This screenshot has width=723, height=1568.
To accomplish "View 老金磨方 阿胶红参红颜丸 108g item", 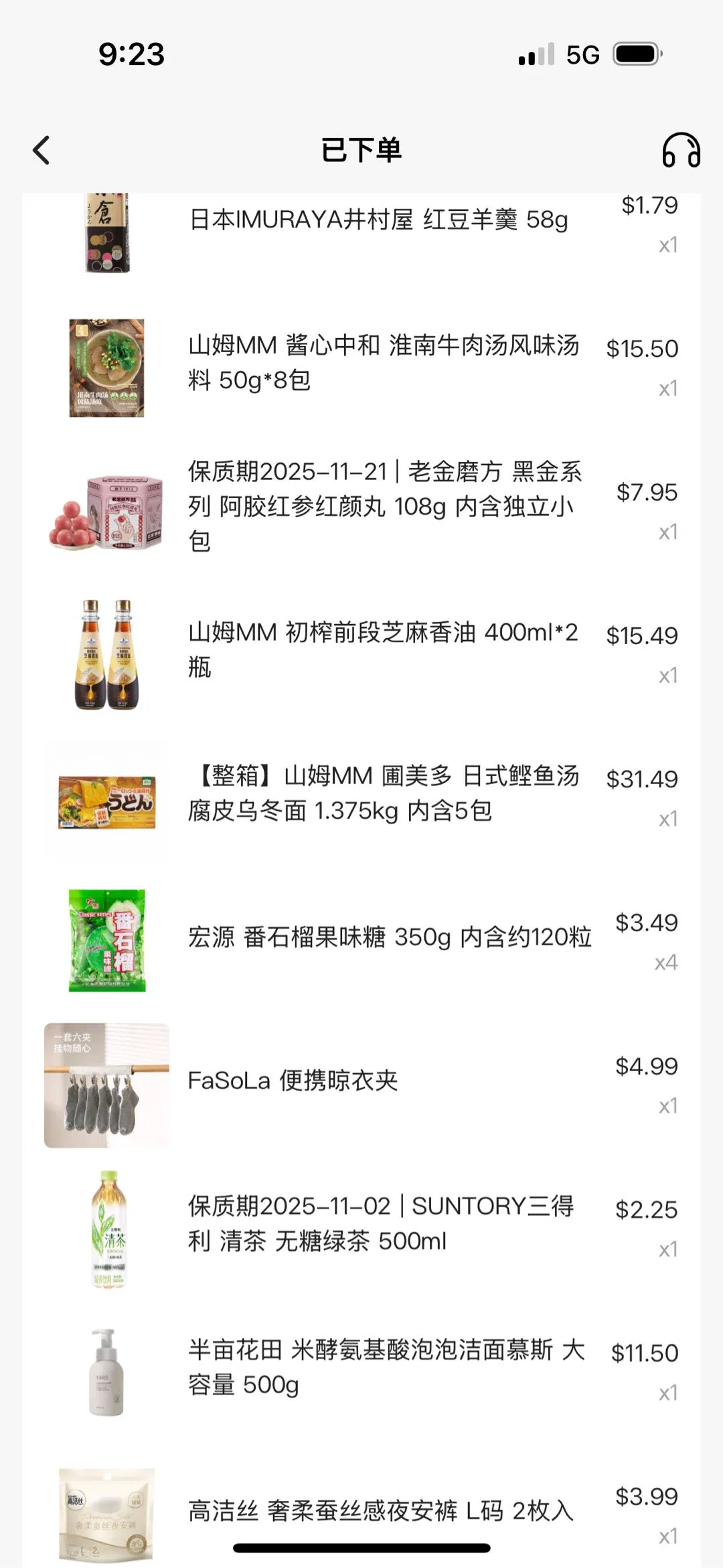I will pyautogui.click(x=384, y=506).
